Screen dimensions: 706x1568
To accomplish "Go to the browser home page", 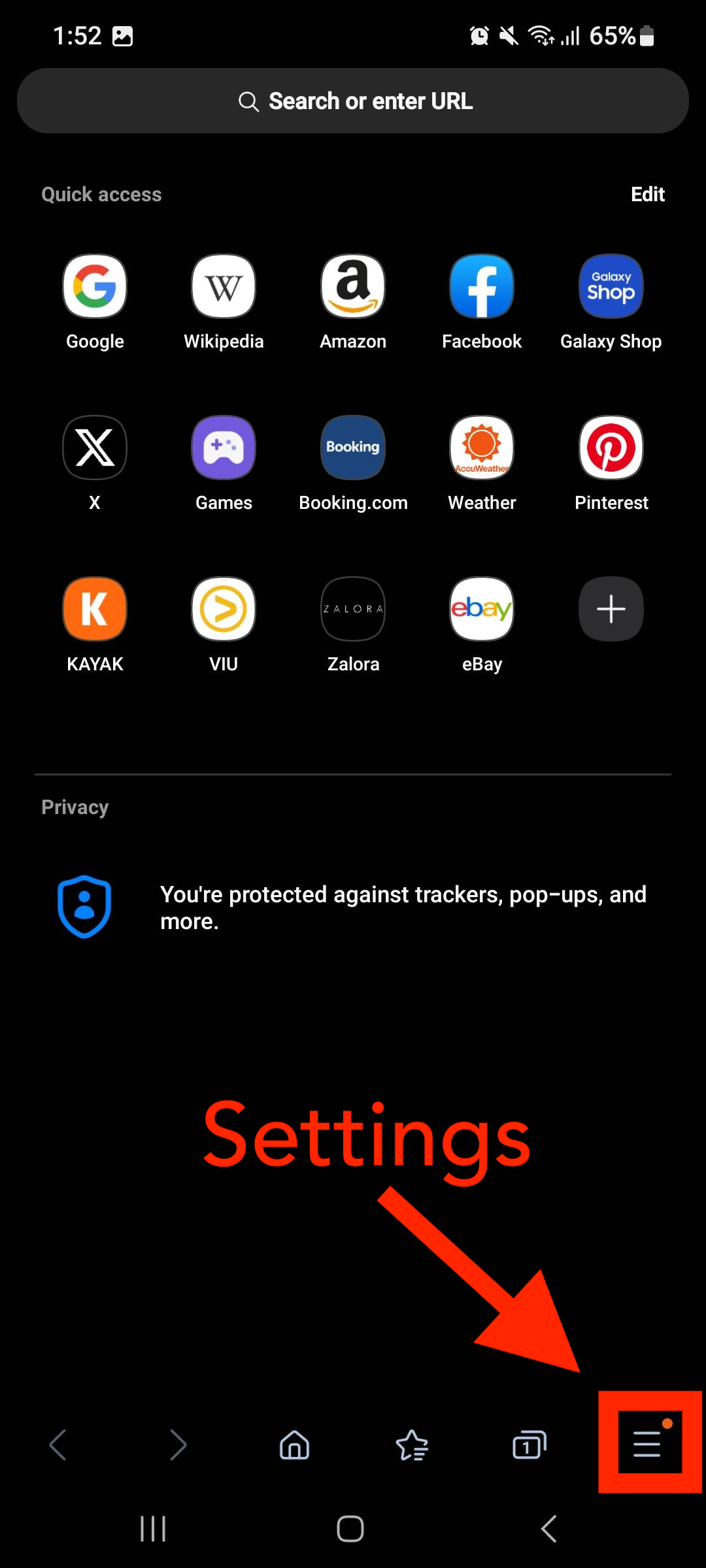I will 294,1445.
